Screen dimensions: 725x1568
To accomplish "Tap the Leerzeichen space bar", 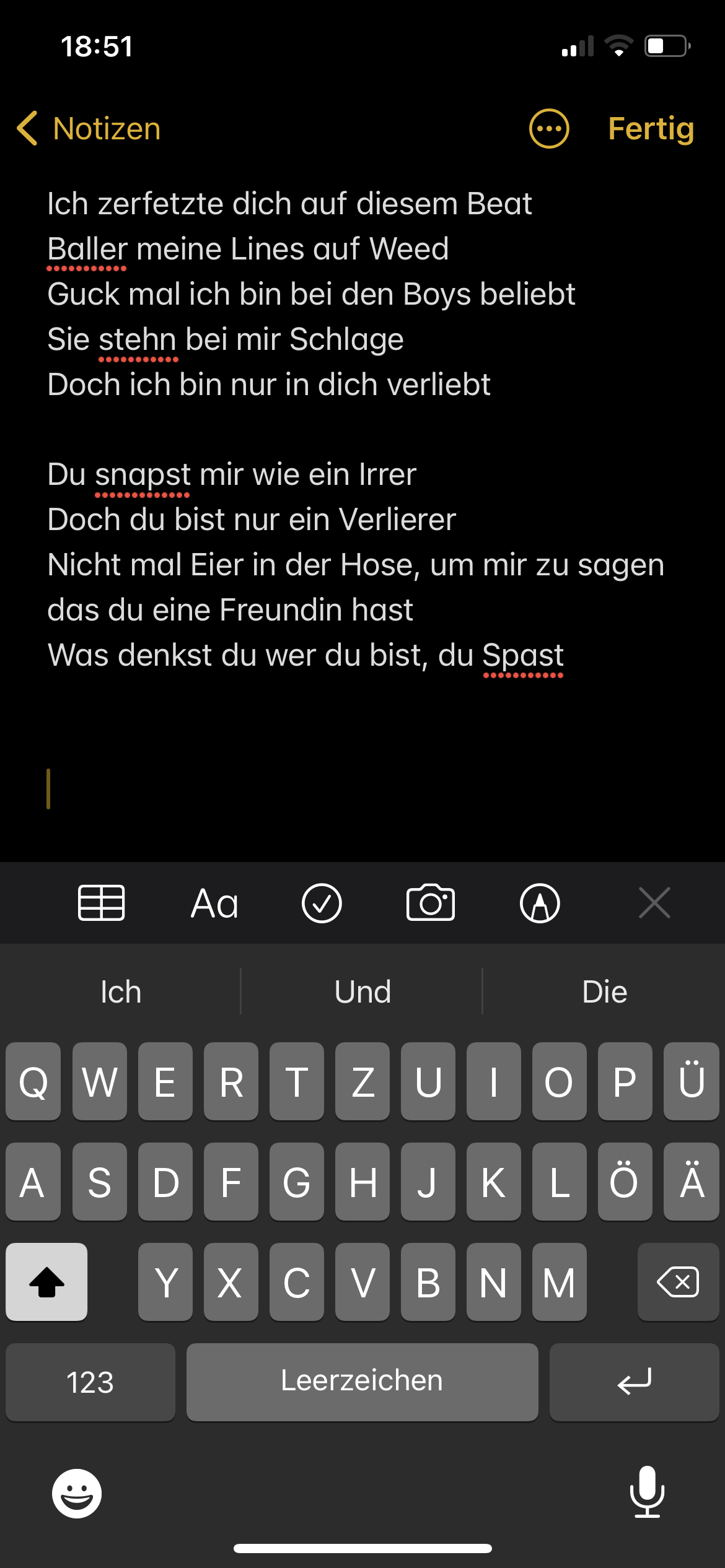I will click(362, 1382).
